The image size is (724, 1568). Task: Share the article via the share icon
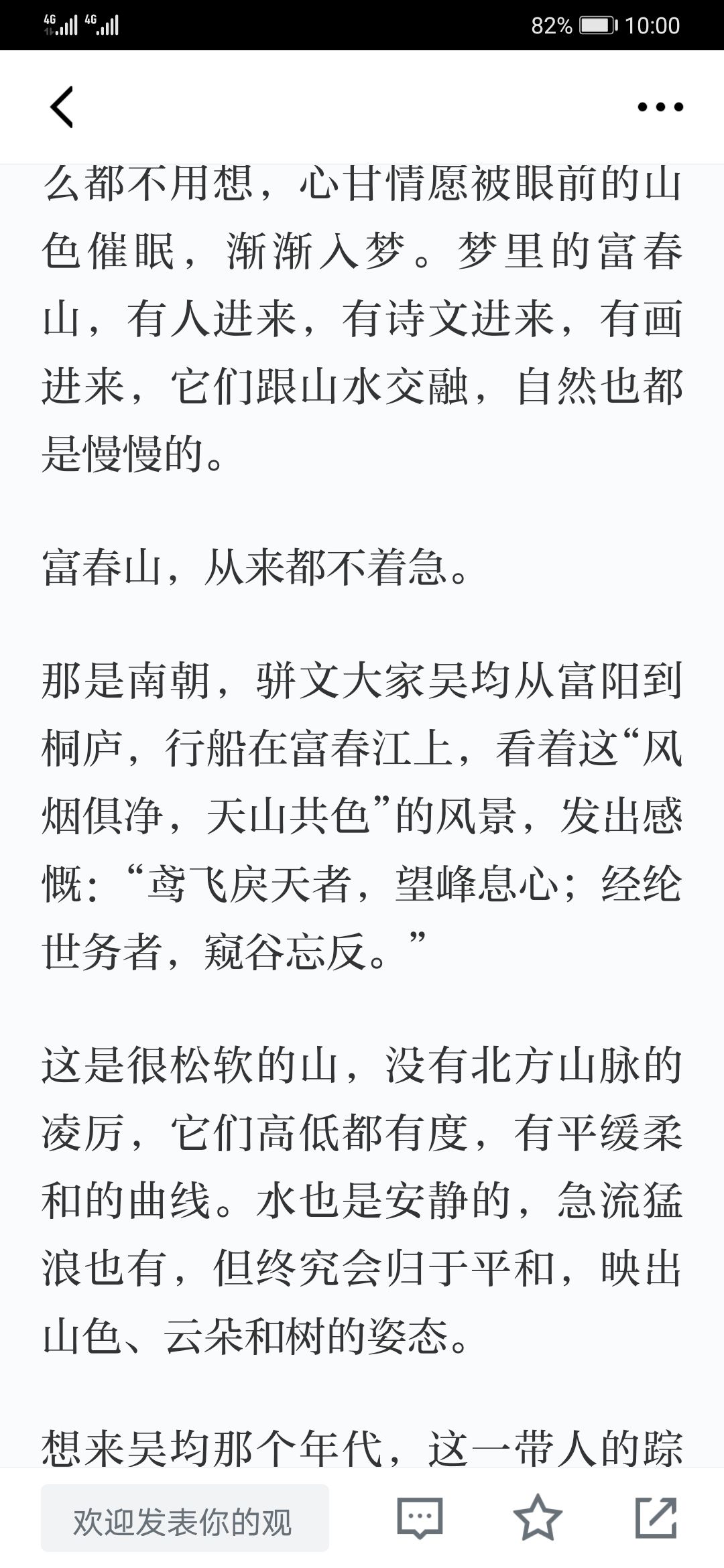(656, 1517)
